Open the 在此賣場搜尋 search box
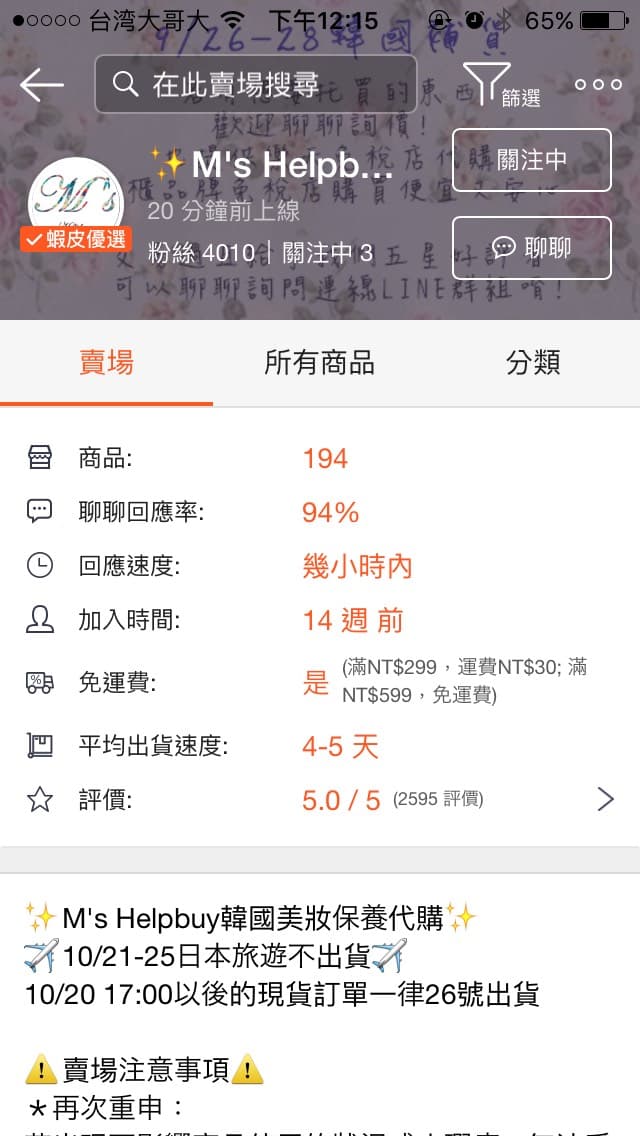The width and height of the screenshot is (640, 1136). (256, 84)
